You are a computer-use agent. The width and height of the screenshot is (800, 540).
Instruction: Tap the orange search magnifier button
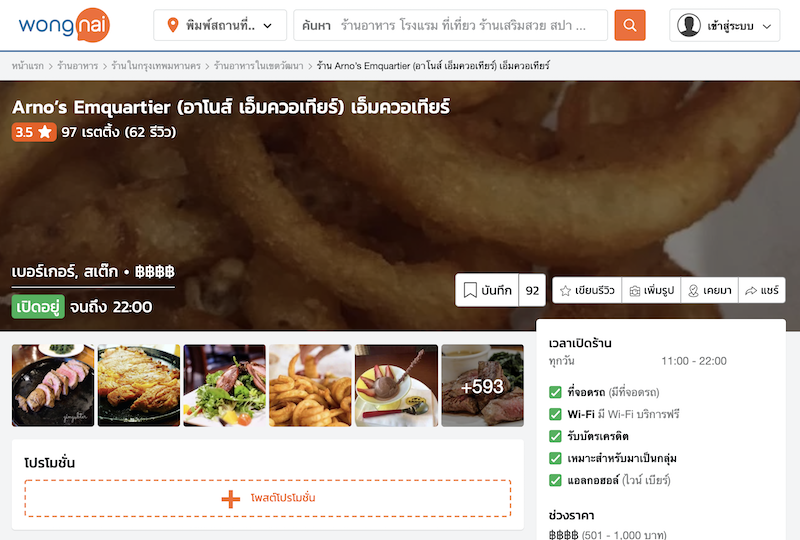coord(630,25)
